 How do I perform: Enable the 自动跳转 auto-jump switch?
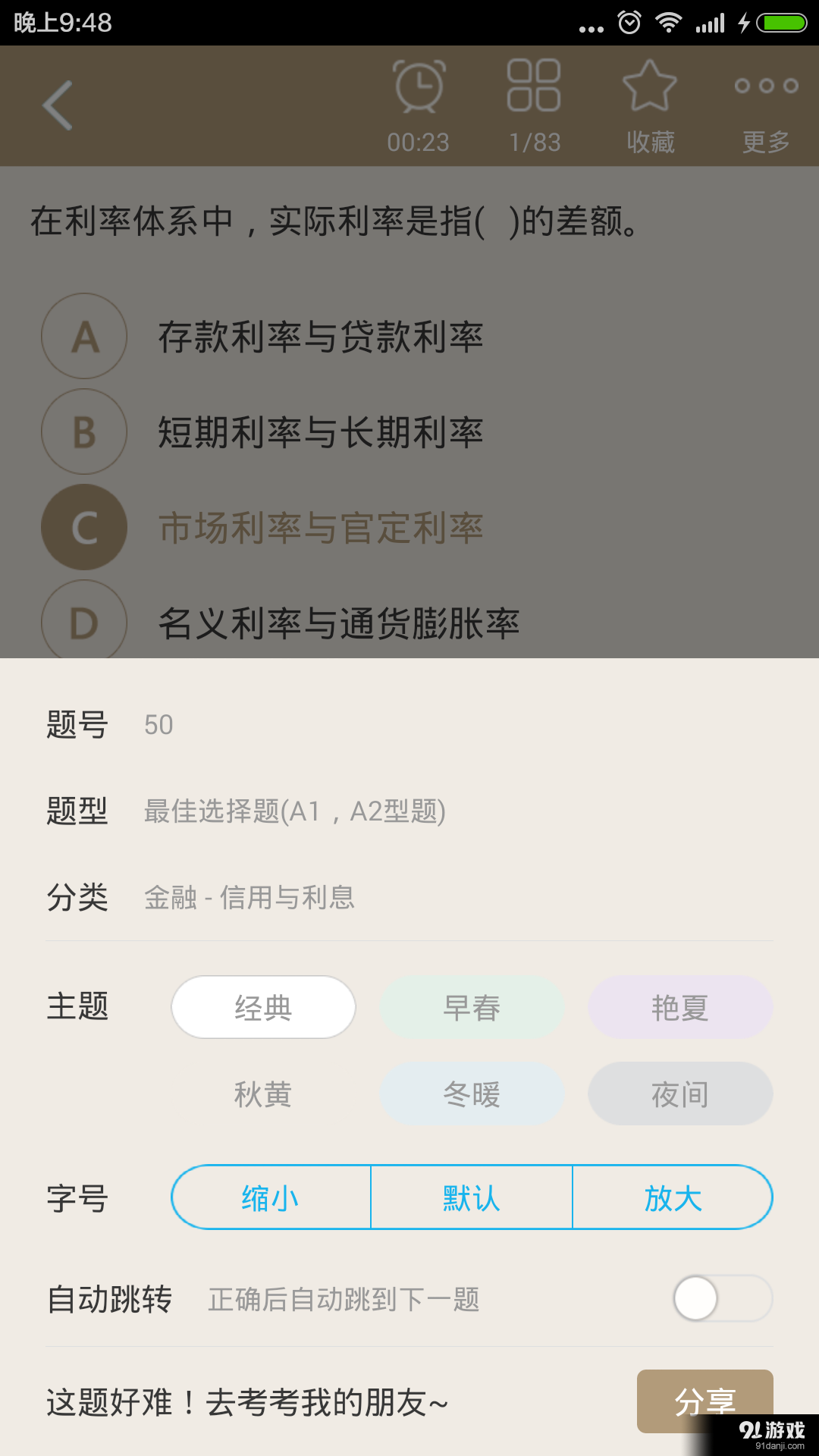[721, 1298]
